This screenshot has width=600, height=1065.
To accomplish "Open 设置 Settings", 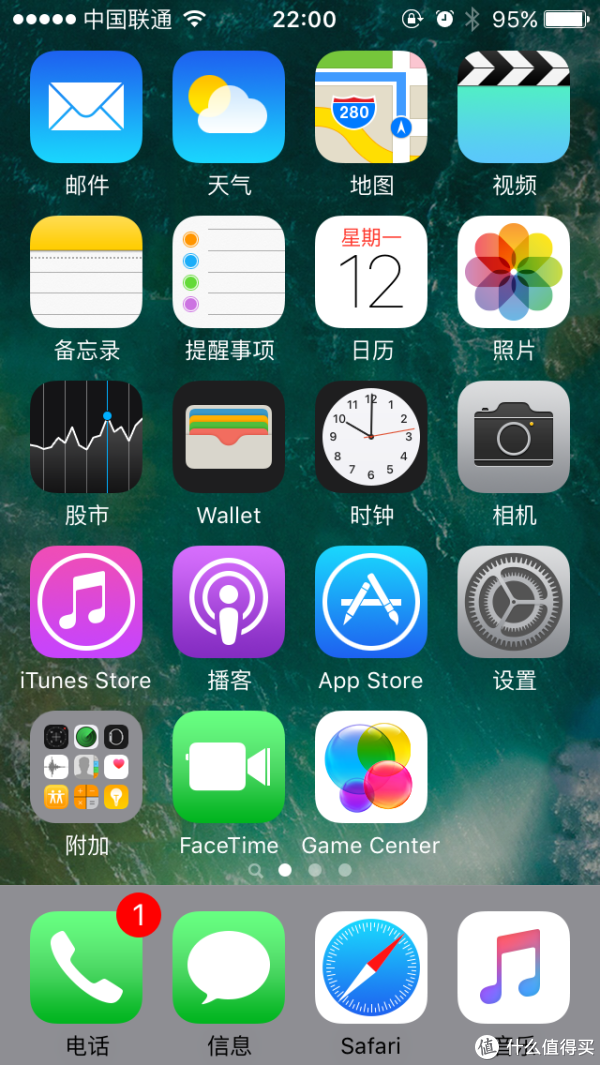I will (x=514, y=602).
